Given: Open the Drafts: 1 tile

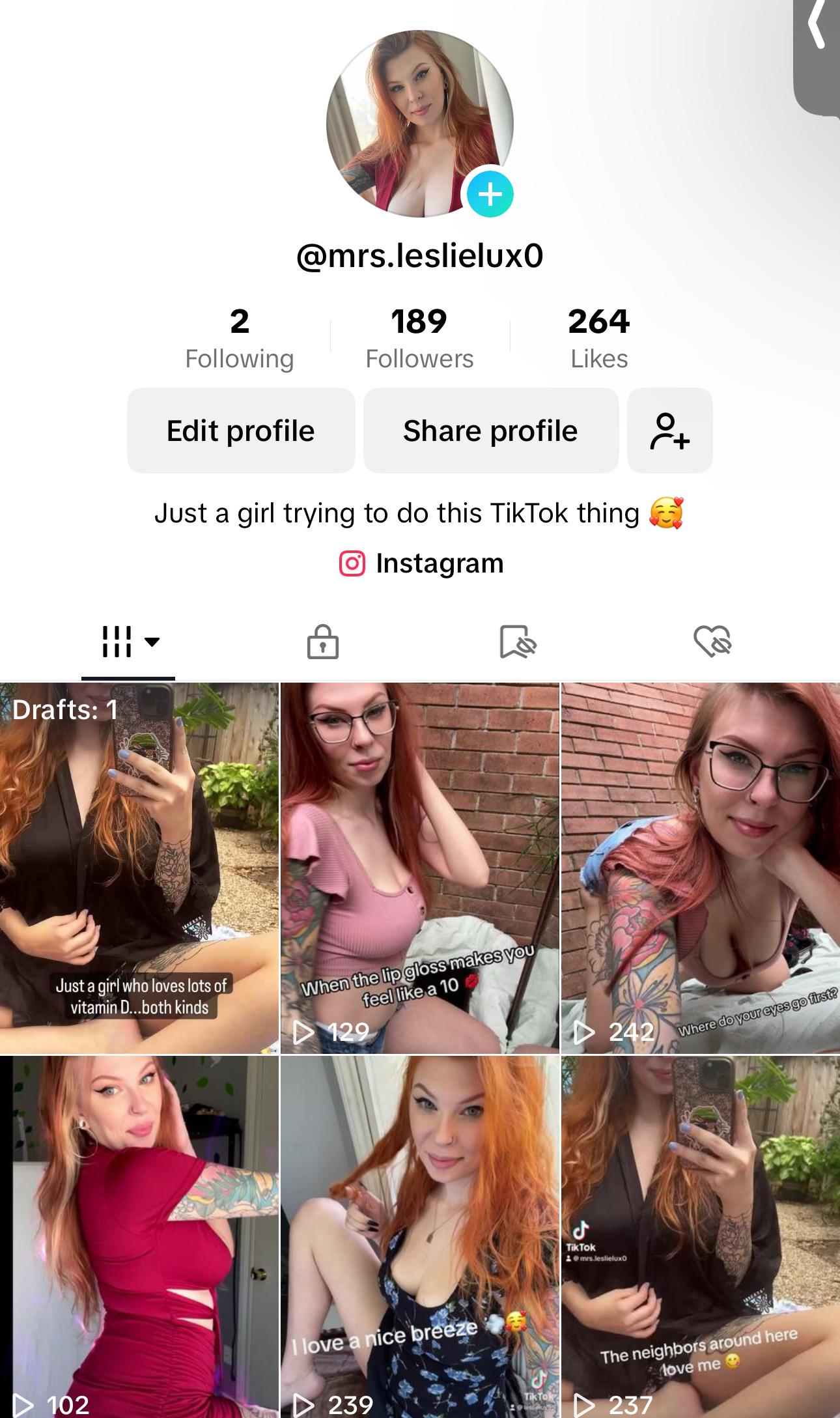Looking at the screenshot, I should click(x=139, y=868).
